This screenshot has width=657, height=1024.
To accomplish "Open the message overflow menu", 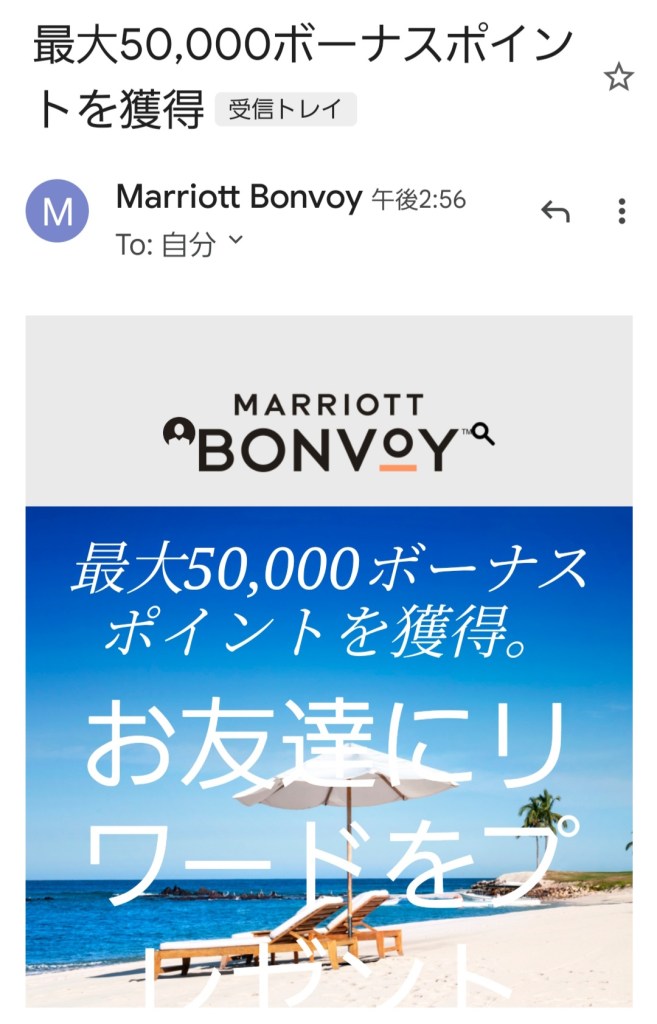I will 621,211.
